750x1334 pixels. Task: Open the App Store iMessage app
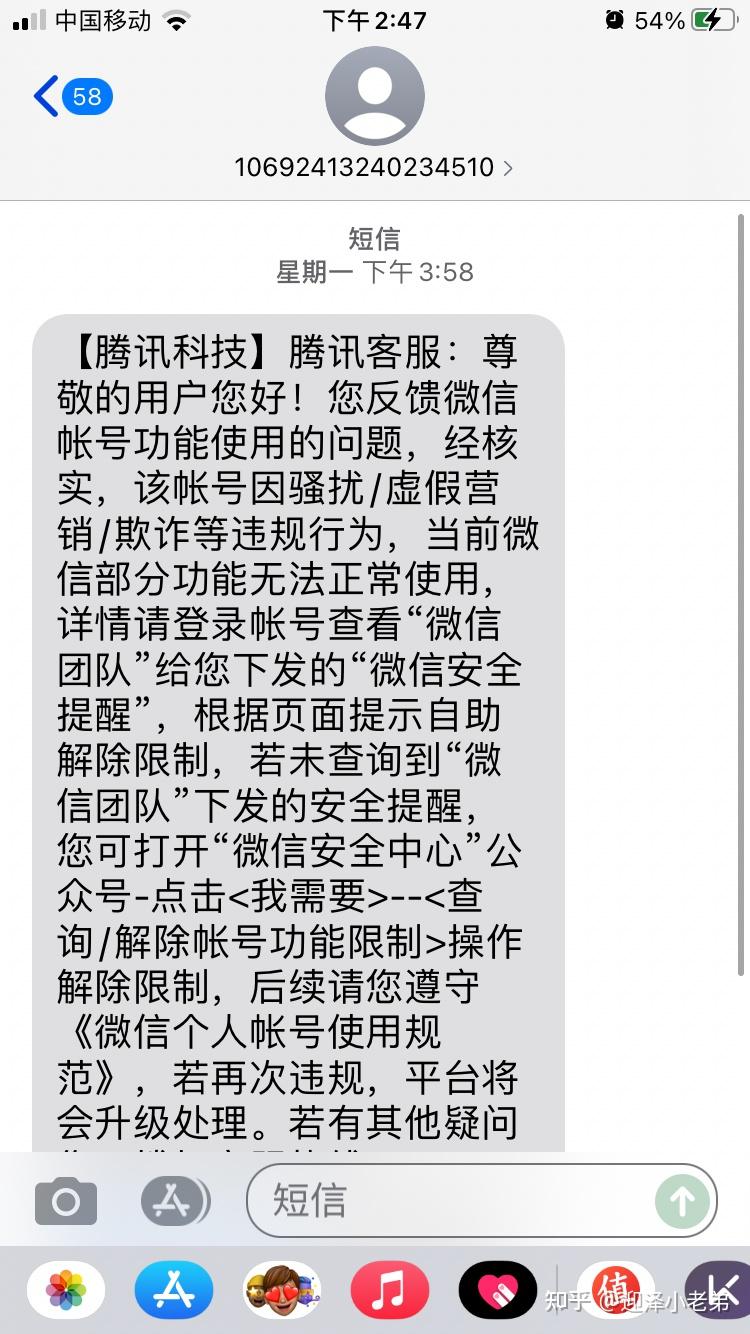[x=174, y=1290]
